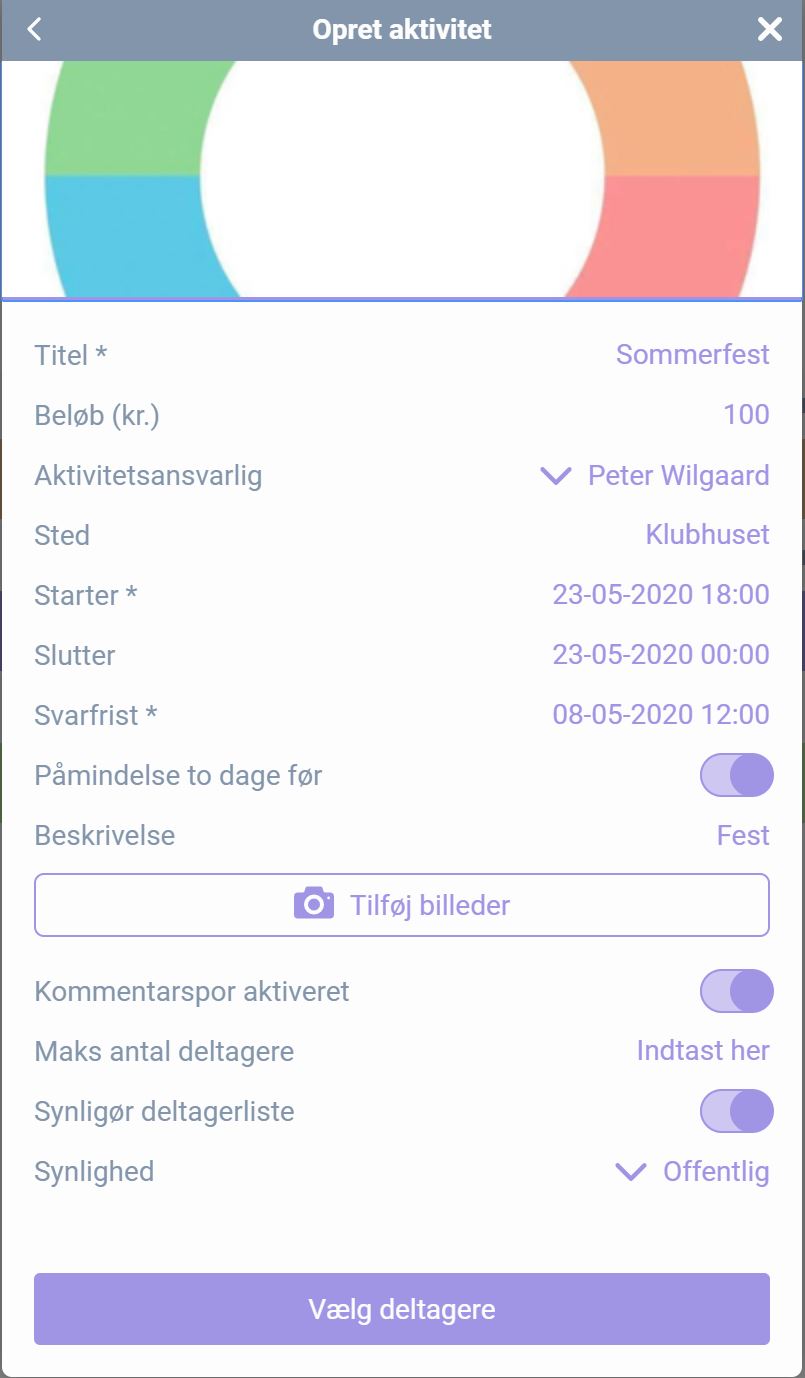805x1378 pixels.
Task: Edit the Sommerfest title field
Action: click(693, 355)
